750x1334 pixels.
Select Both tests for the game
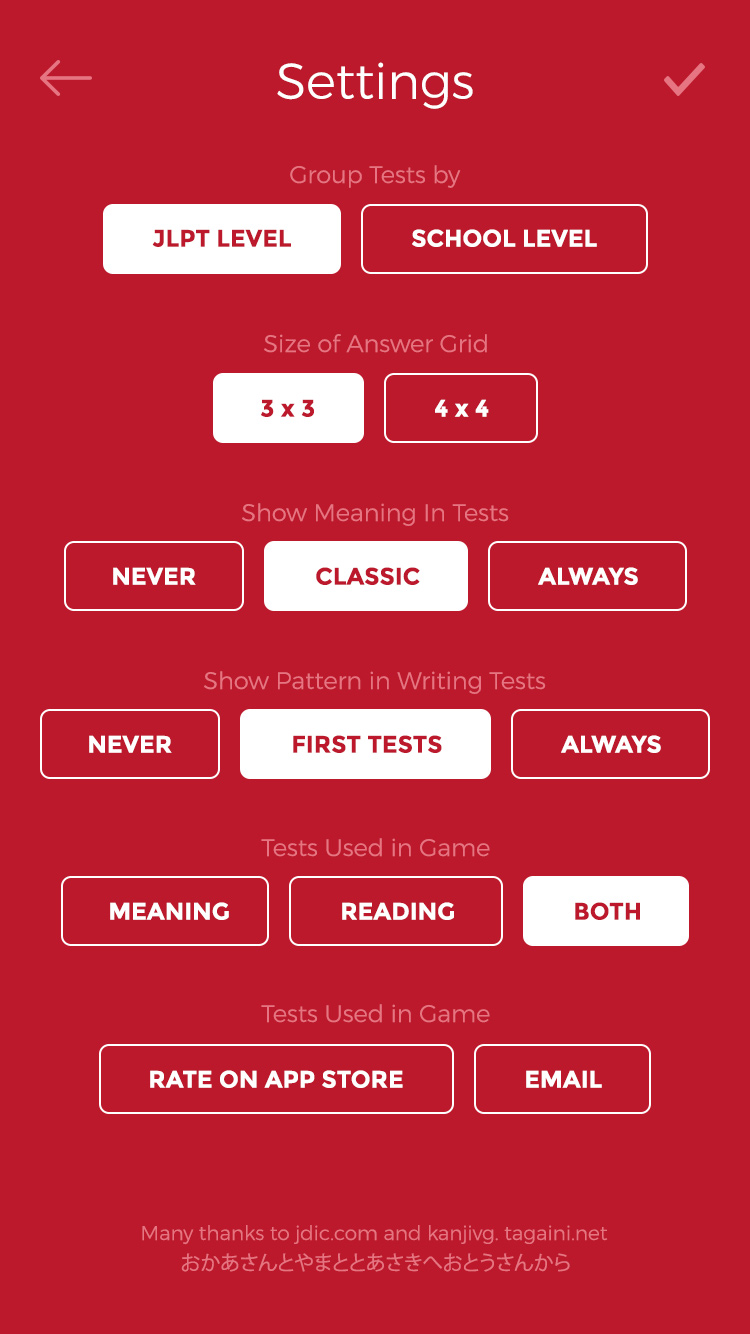[606, 911]
